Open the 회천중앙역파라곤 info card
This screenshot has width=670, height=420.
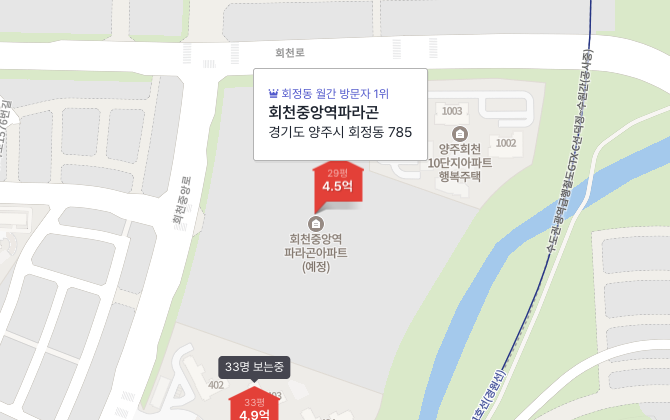click(340, 114)
